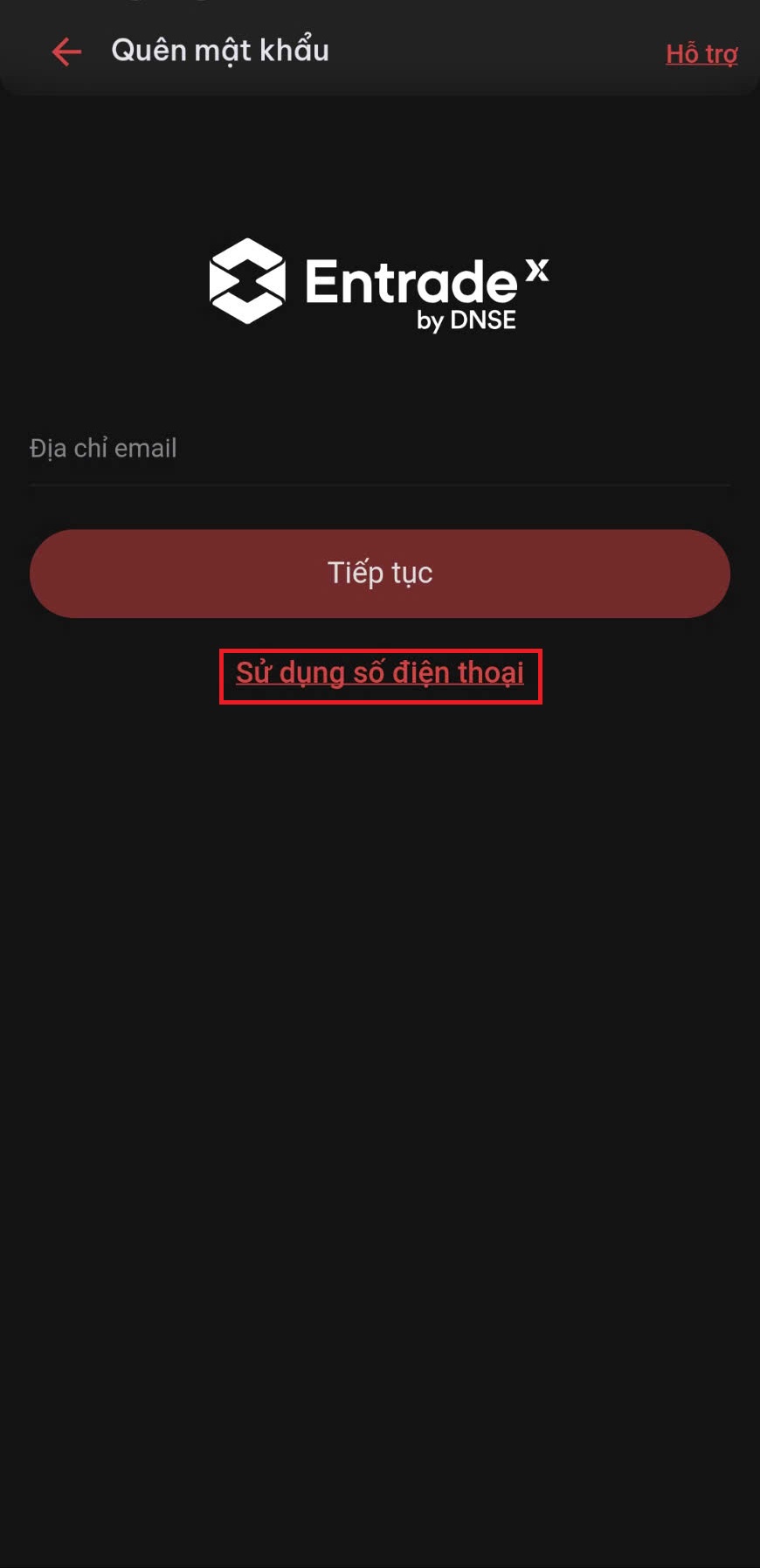The height and width of the screenshot is (1568, 760).
Task: Open the Hỗ trợ support link
Action: pos(701,54)
